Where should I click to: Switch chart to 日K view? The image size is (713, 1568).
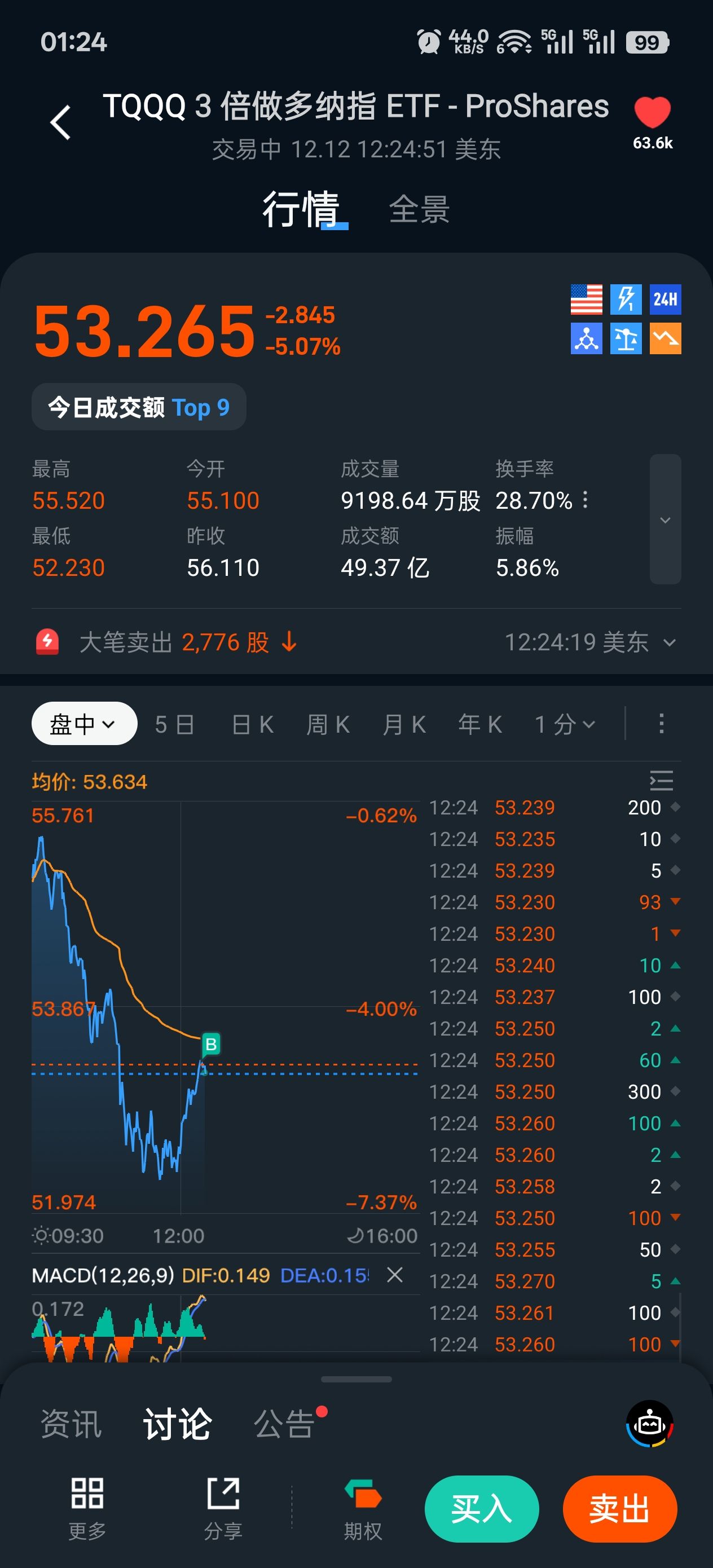[x=253, y=724]
